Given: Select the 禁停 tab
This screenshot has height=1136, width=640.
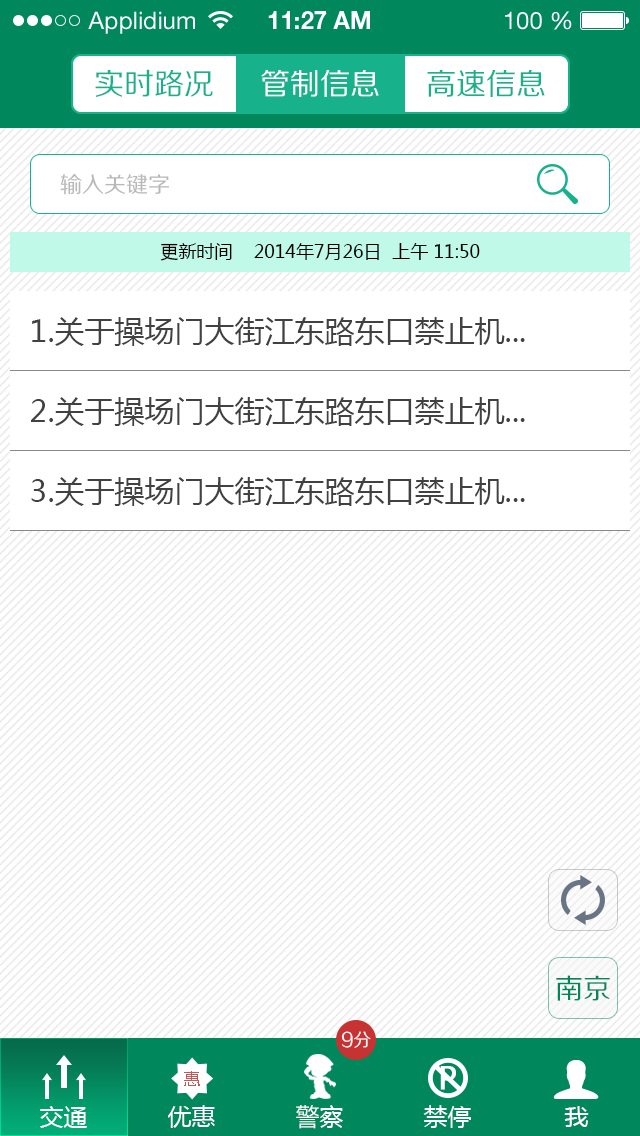Looking at the screenshot, I should click(447, 1087).
